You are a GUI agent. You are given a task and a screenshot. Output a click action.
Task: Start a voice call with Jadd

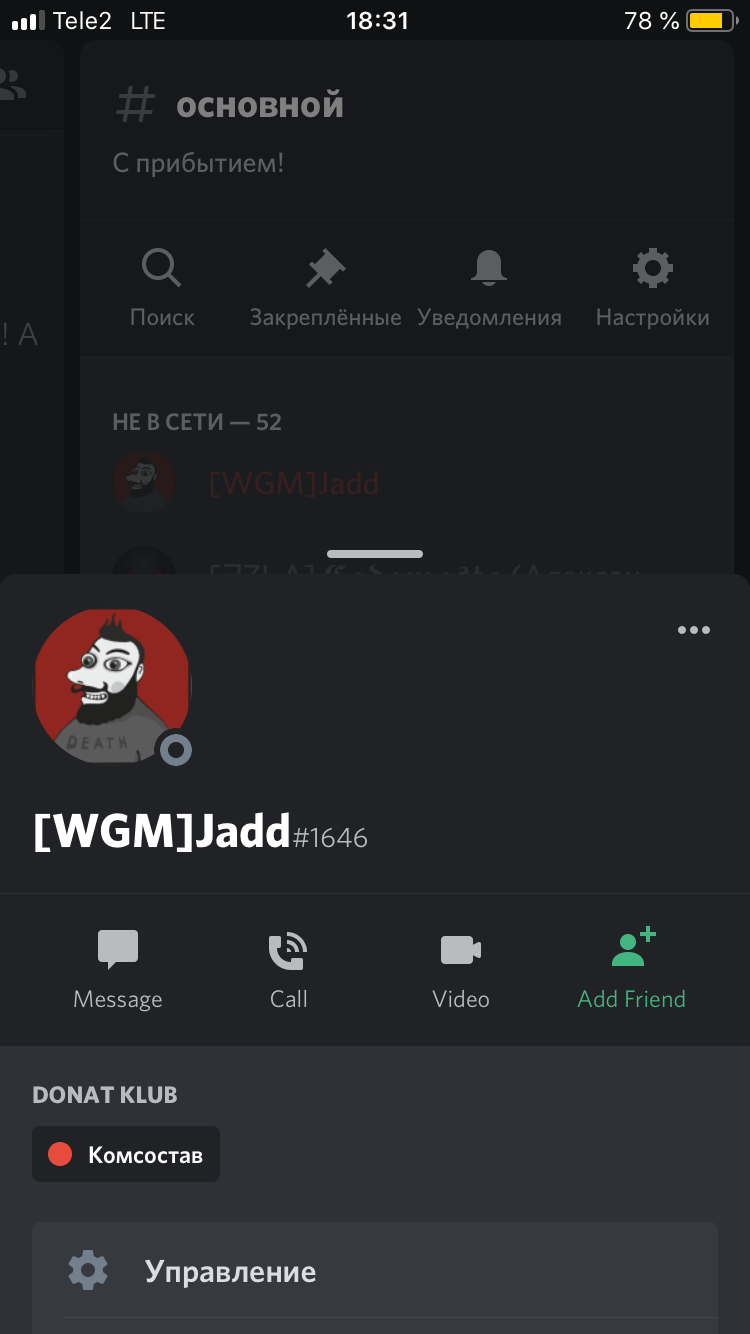(x=289, y=969)
